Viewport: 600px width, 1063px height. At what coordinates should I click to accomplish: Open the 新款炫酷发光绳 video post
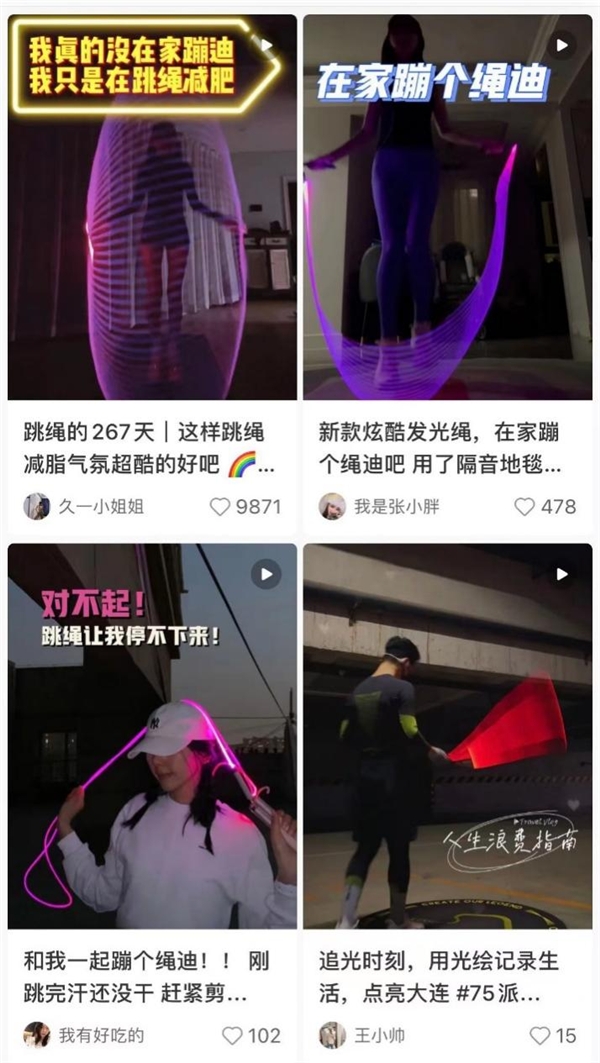tap(447, 208)
